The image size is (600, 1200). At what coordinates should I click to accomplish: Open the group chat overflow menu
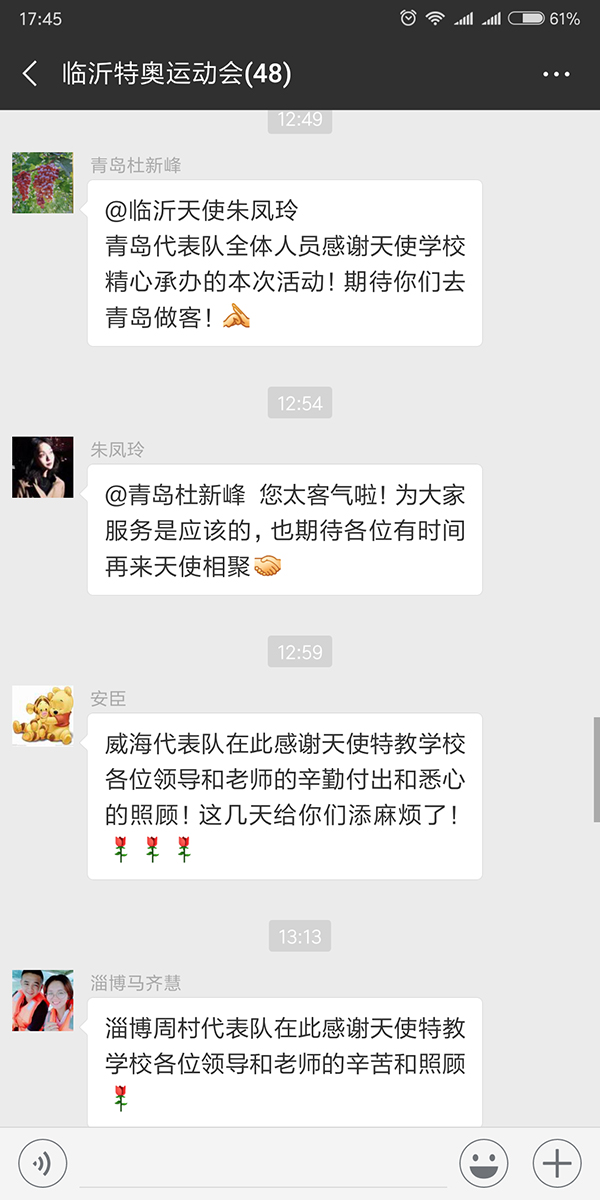(x=556, y=74)
